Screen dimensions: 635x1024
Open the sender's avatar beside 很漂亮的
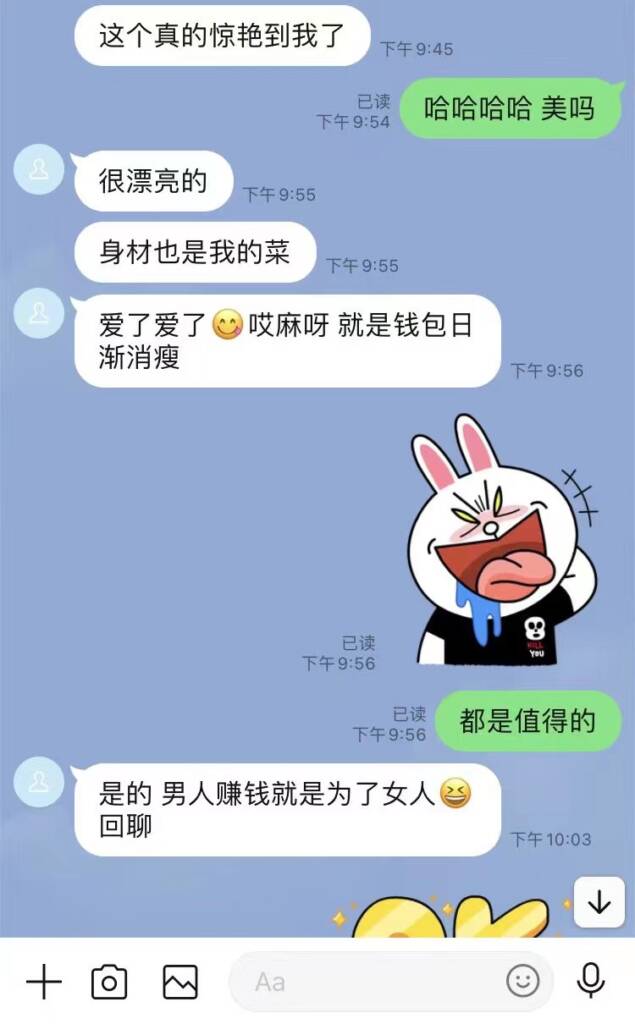tap(39, 169)
